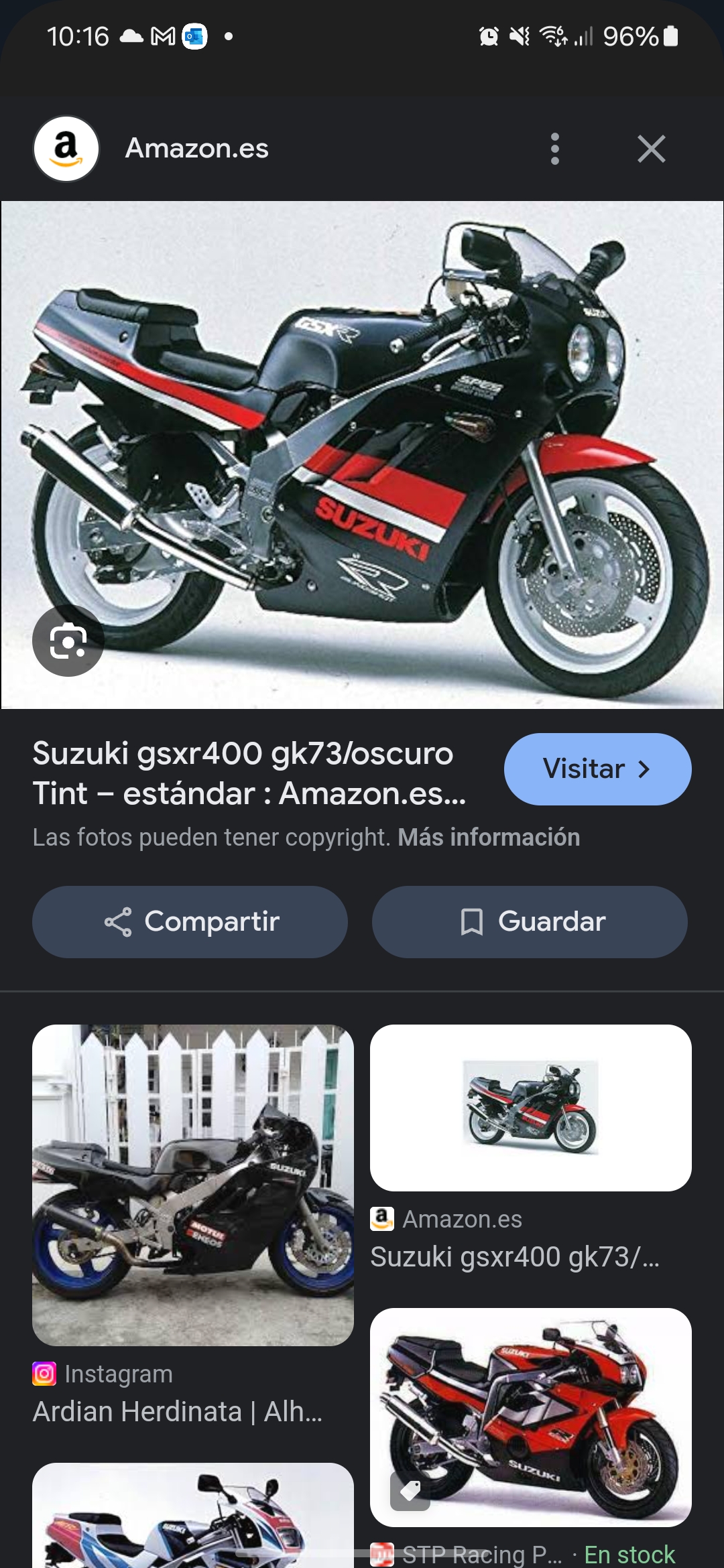The width and height of the screenshot is (724, 1568).
Task: Tap the Visitar button
Action: 597,769
